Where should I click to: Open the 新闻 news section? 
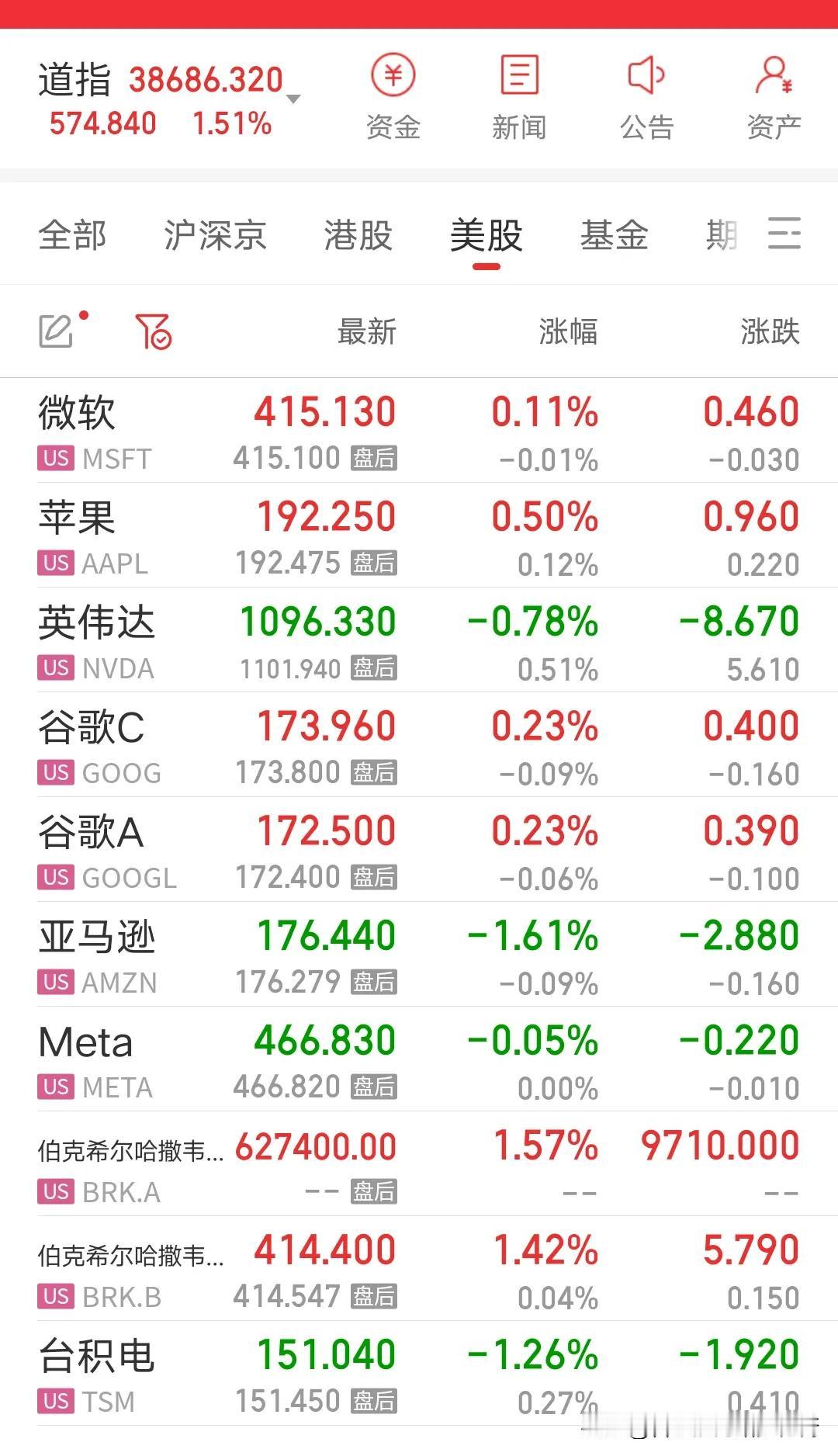(519, 97)
